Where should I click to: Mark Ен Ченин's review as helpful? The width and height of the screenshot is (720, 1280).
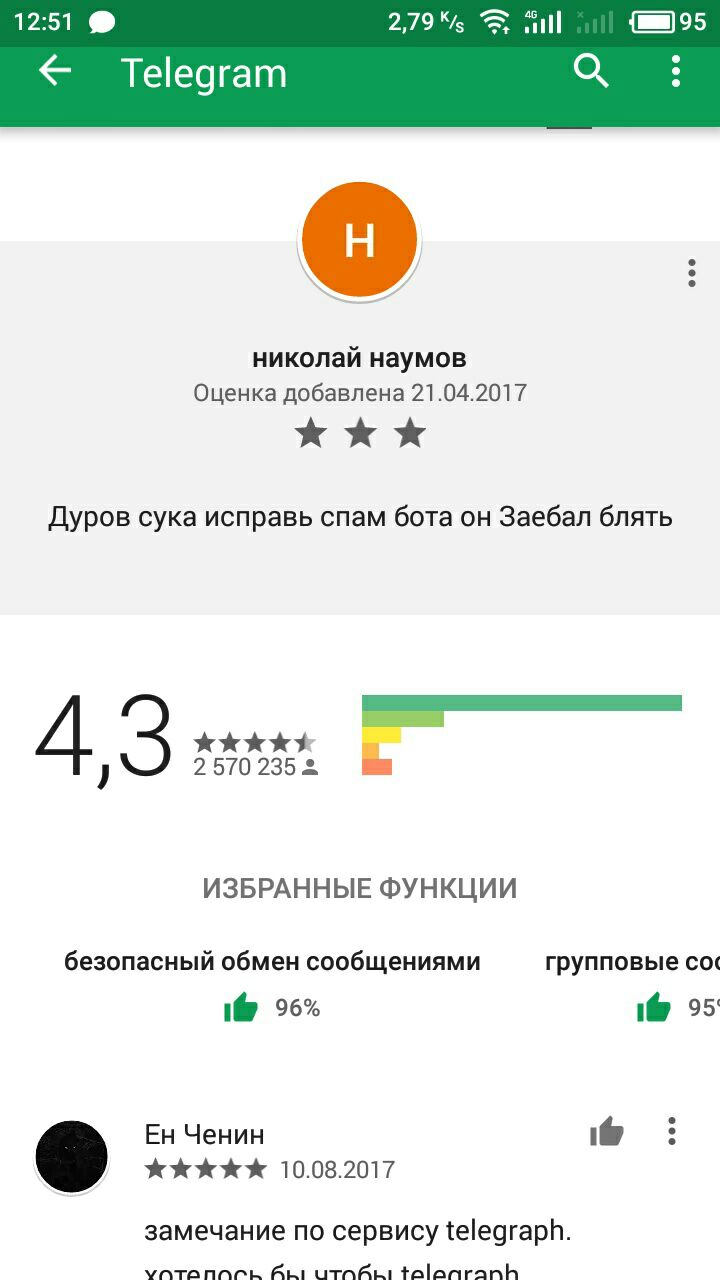coord(606,1133)
